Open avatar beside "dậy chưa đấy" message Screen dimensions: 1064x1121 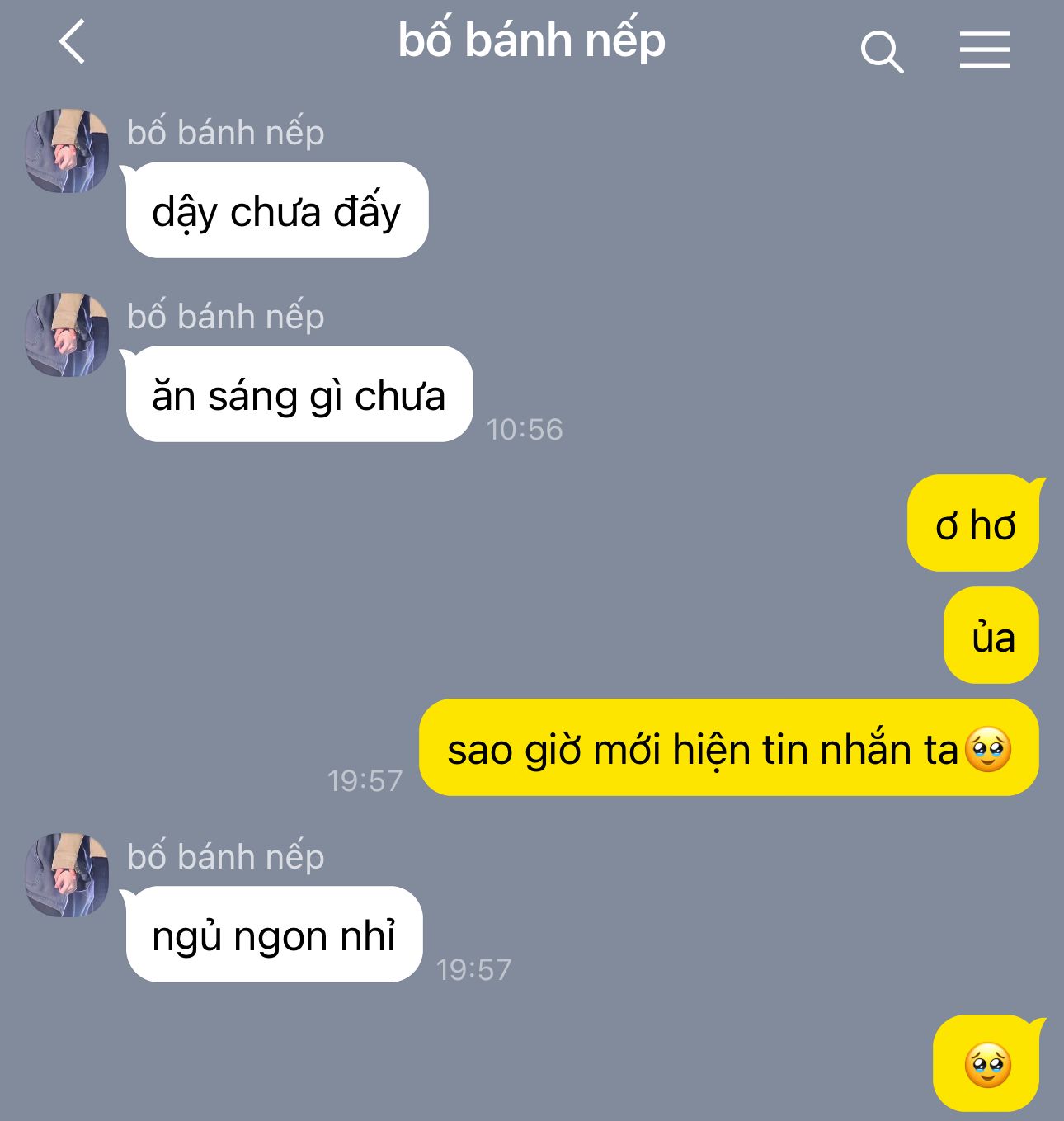(67, 151)
